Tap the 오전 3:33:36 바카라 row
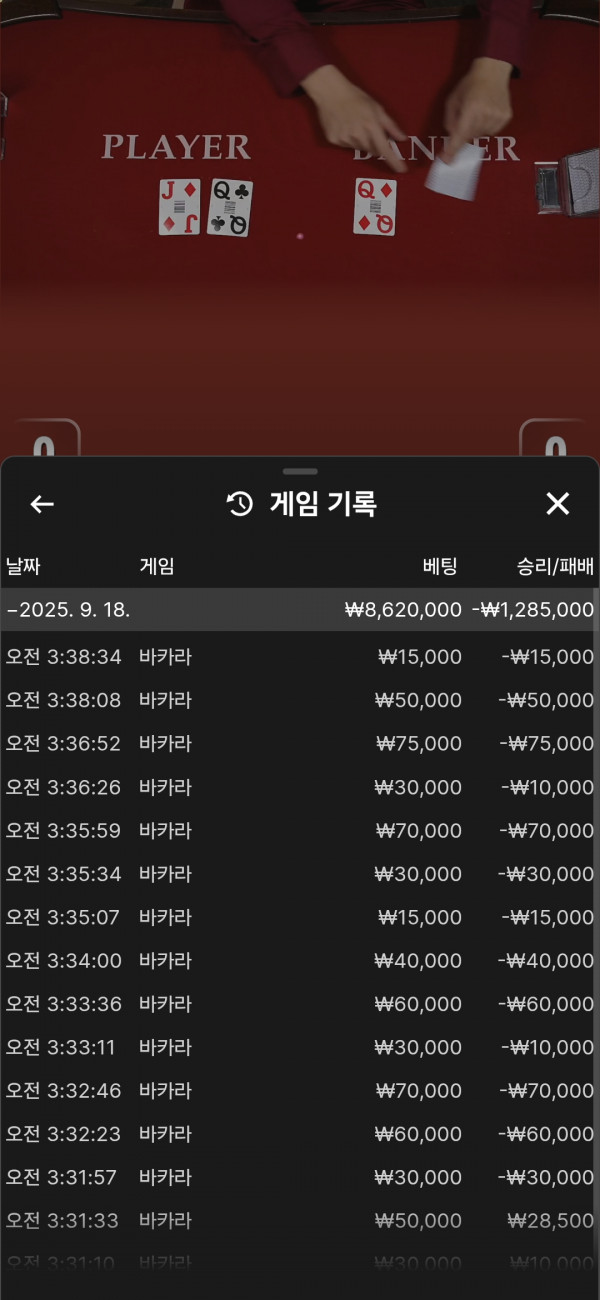The height and width of the screenshot is (1300, 600). point(298,1004)
